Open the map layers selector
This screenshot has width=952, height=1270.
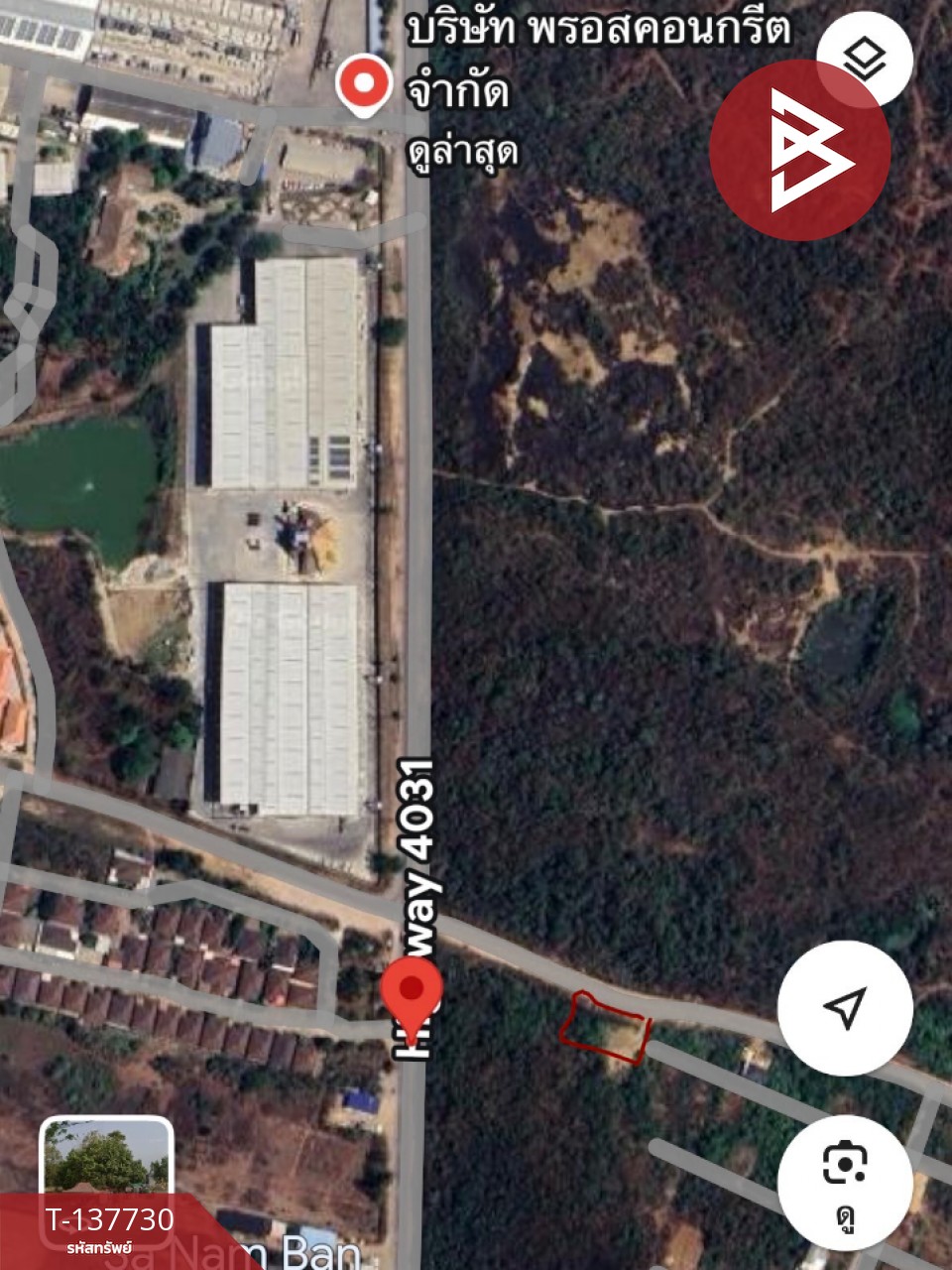866,58
